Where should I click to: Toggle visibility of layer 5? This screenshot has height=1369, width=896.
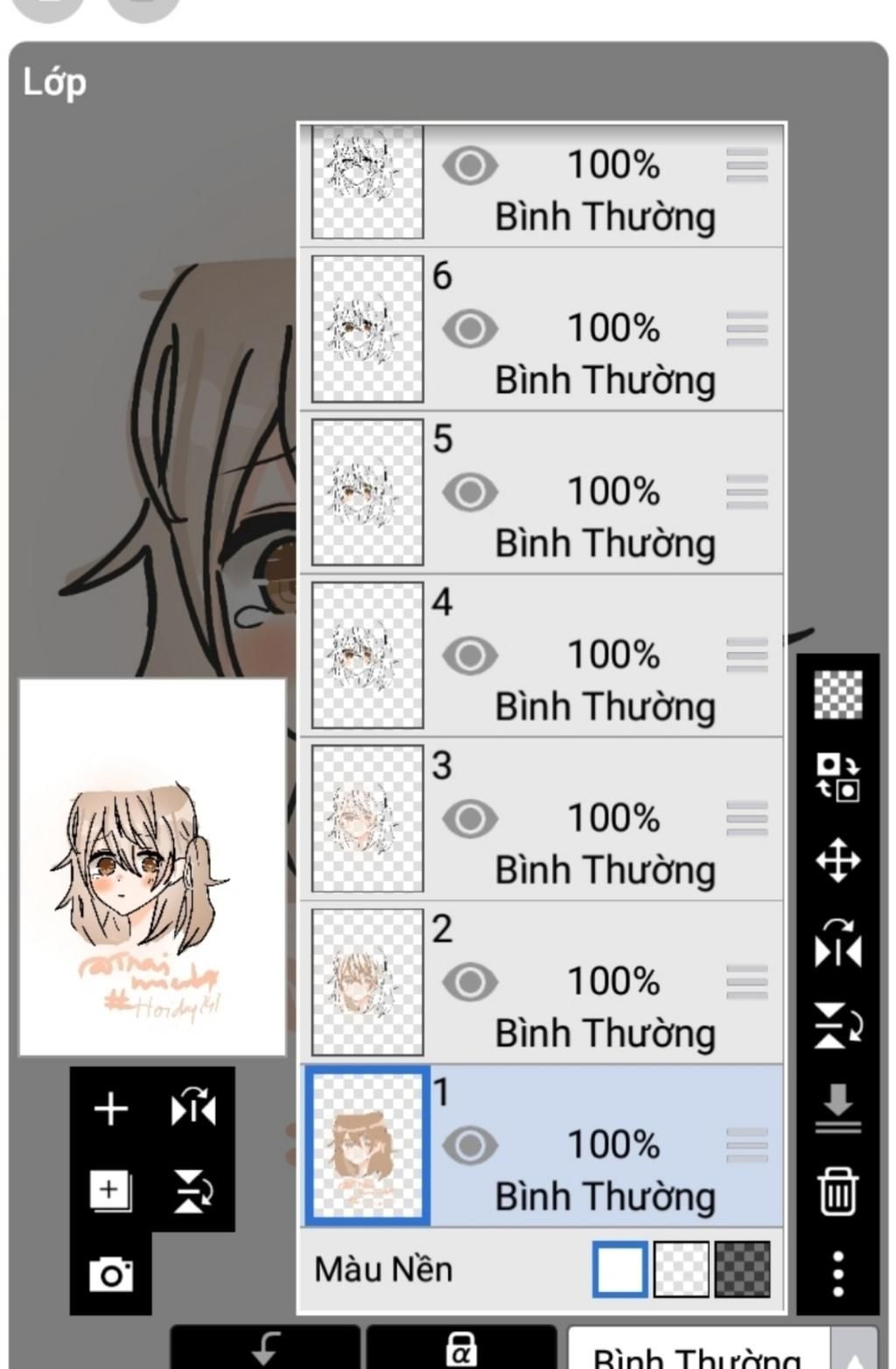[x=470, y=492]
